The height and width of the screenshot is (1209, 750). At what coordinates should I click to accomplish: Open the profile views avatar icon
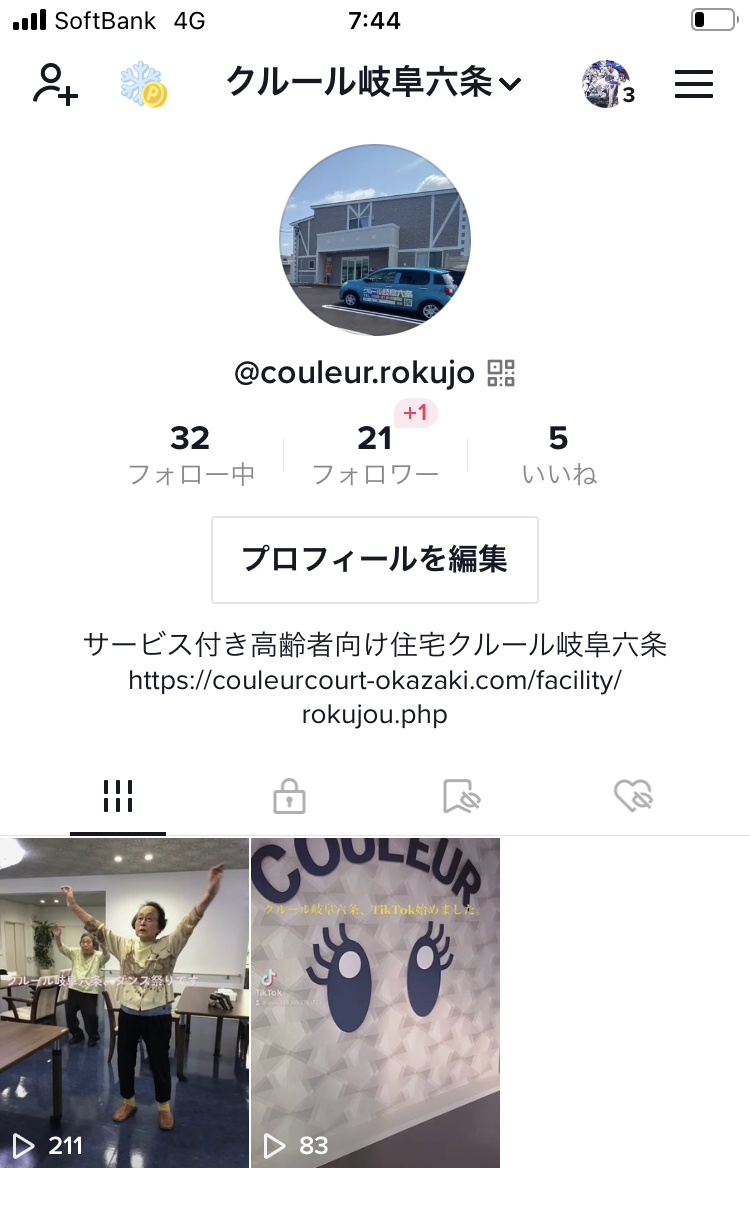(x=608, y=84)
